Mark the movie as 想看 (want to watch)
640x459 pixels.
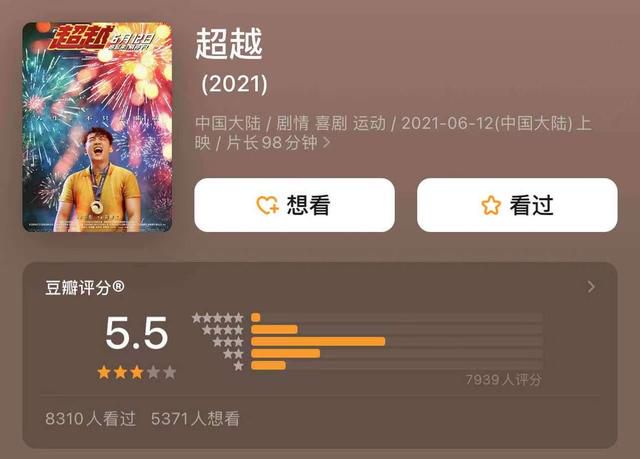coord(294,205)
